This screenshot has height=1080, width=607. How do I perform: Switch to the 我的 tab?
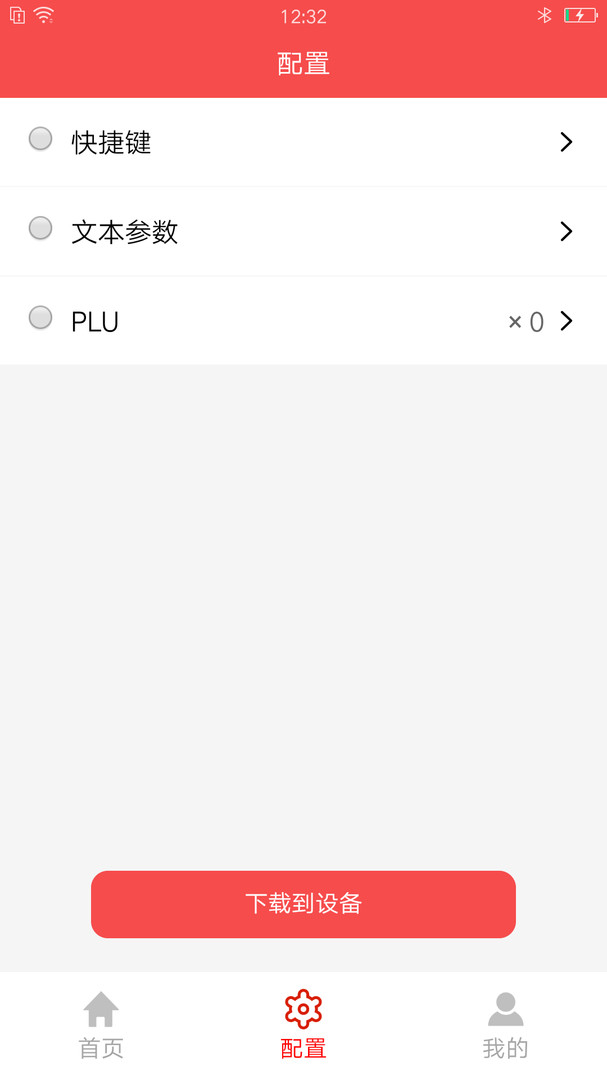[505, 1025]
